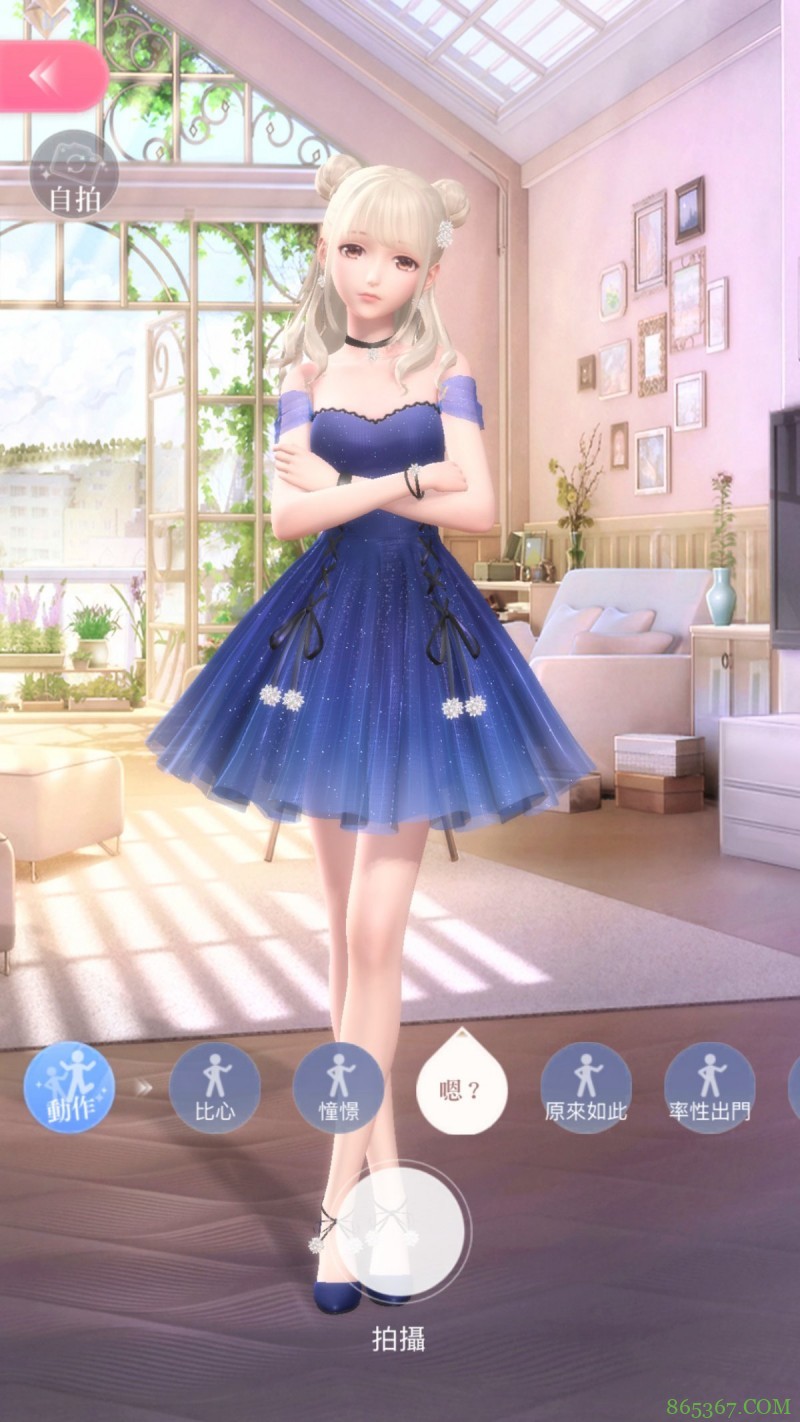Image resolution: width=800 pixels, height=1422 pixels.
Task: Select the 原來如此 pose
Action: tap(586, 1087)
